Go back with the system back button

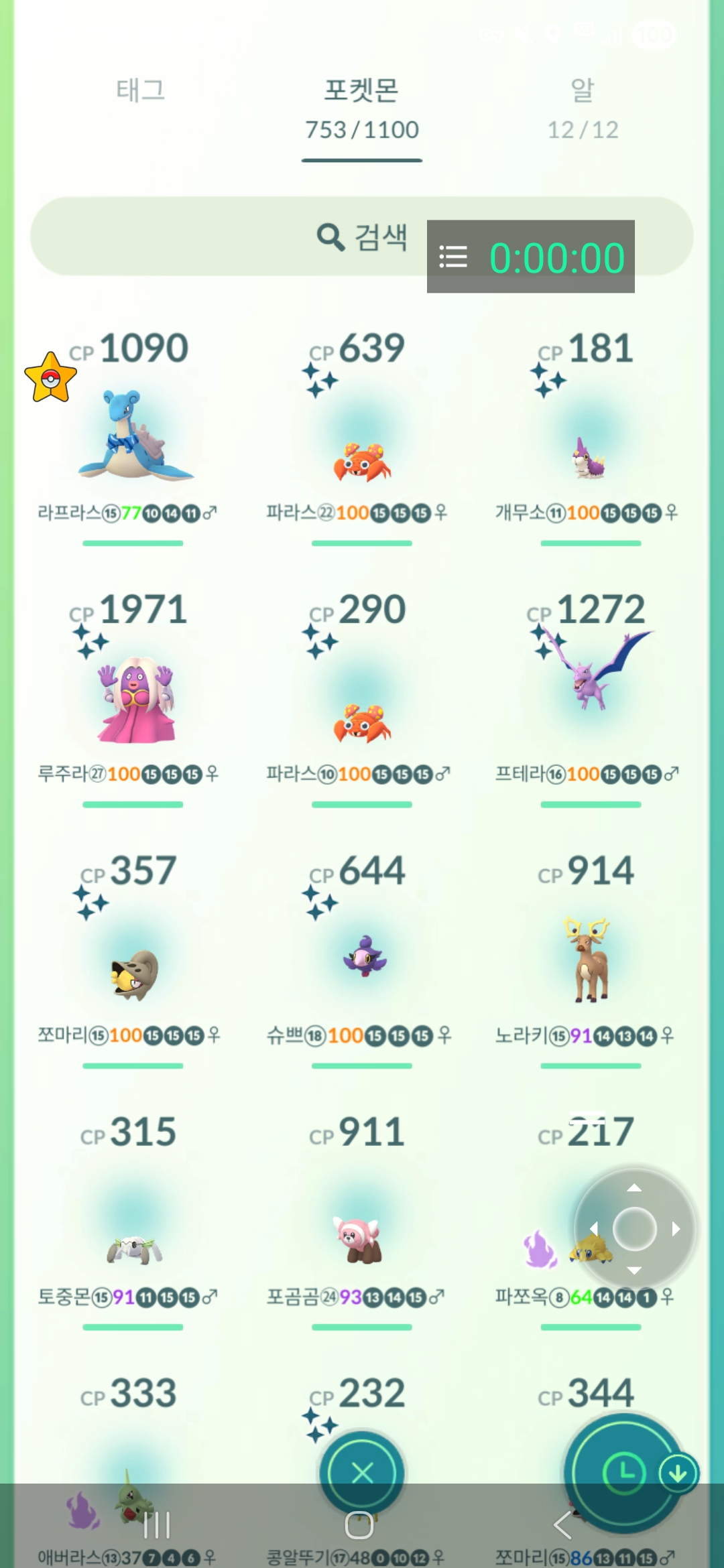(x=562, y=1525)
